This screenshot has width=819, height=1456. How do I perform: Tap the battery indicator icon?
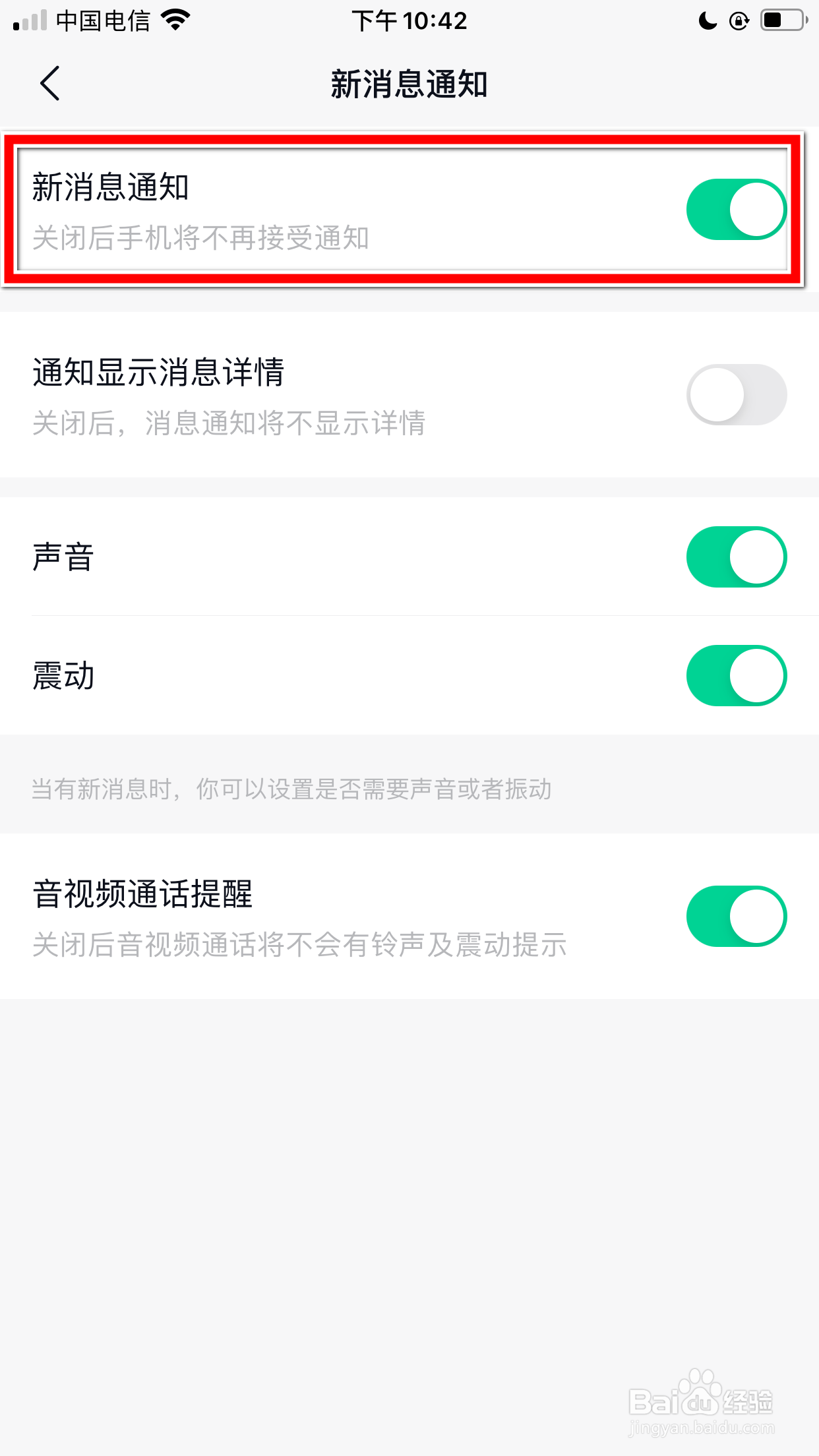tap(781, 19)
